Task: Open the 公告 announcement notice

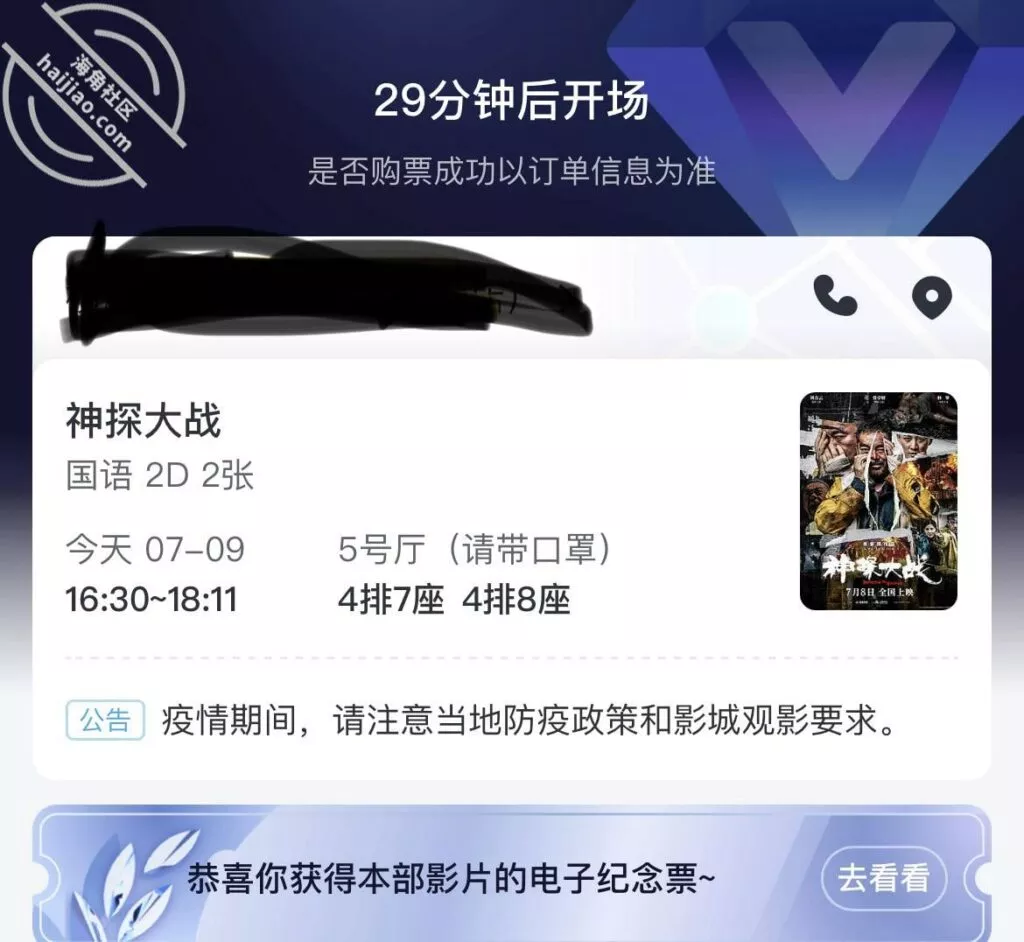Action: [x=106, y=721]
